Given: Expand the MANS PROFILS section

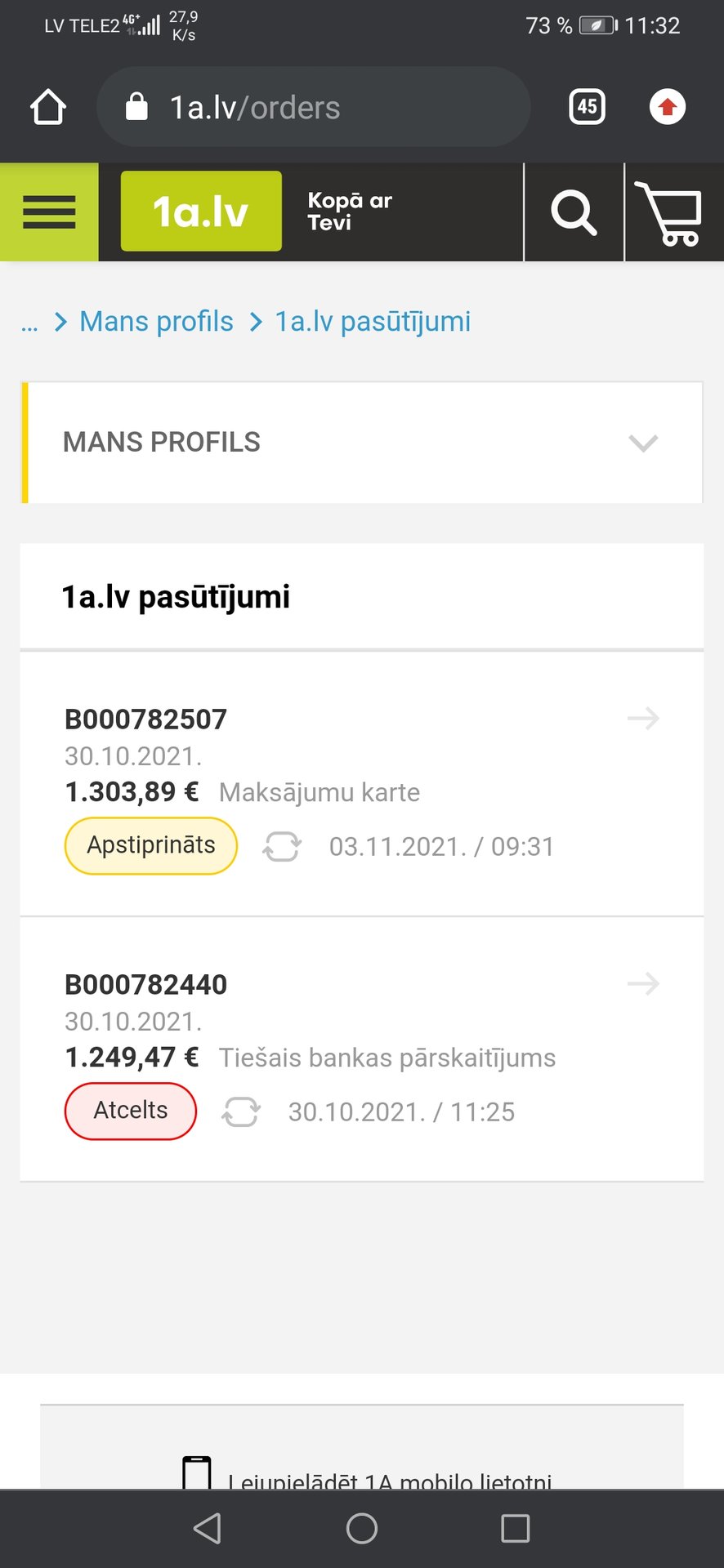Looking at the screenshot, I should (643, 443).
